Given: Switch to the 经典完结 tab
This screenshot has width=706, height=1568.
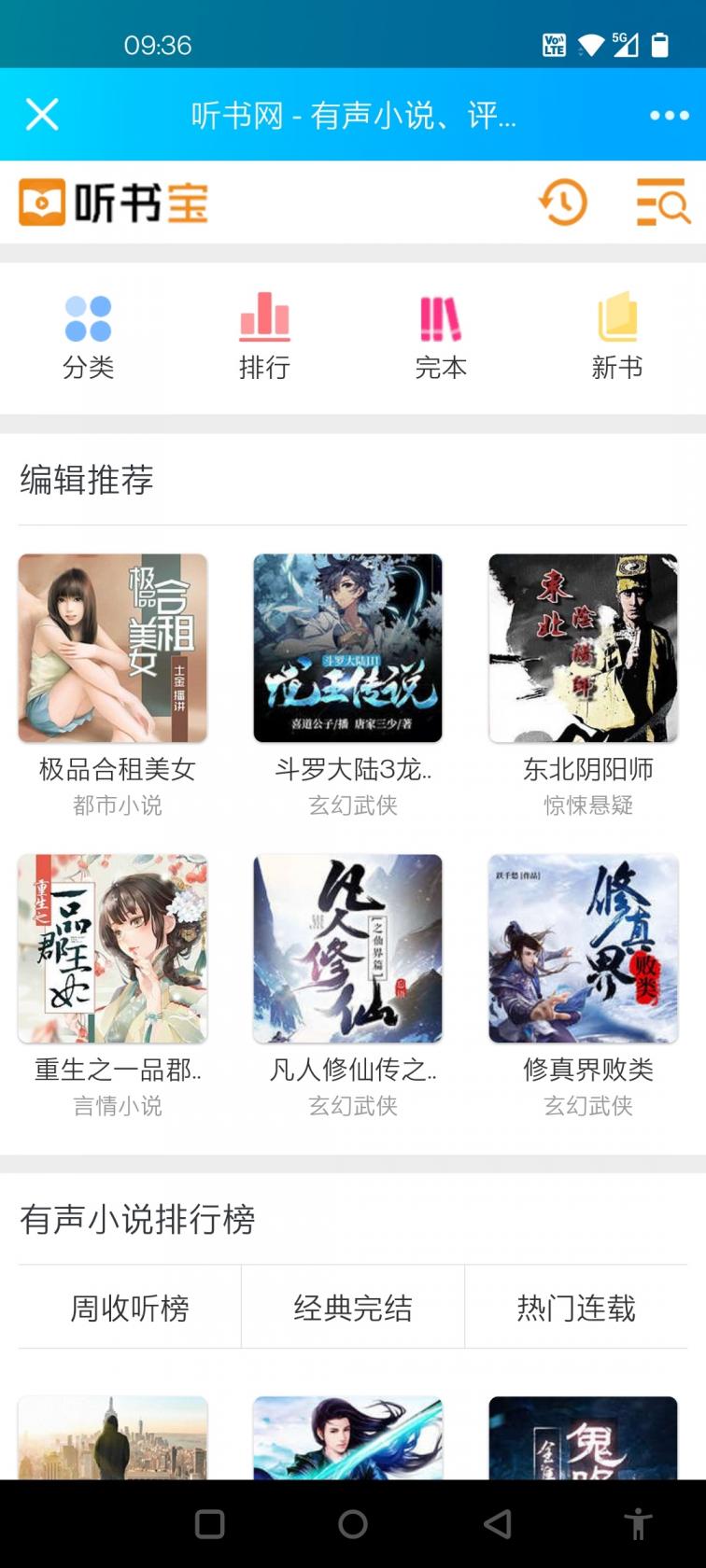Looking at the screenshot, I should pyautogui.click(x=352, y=1307).
